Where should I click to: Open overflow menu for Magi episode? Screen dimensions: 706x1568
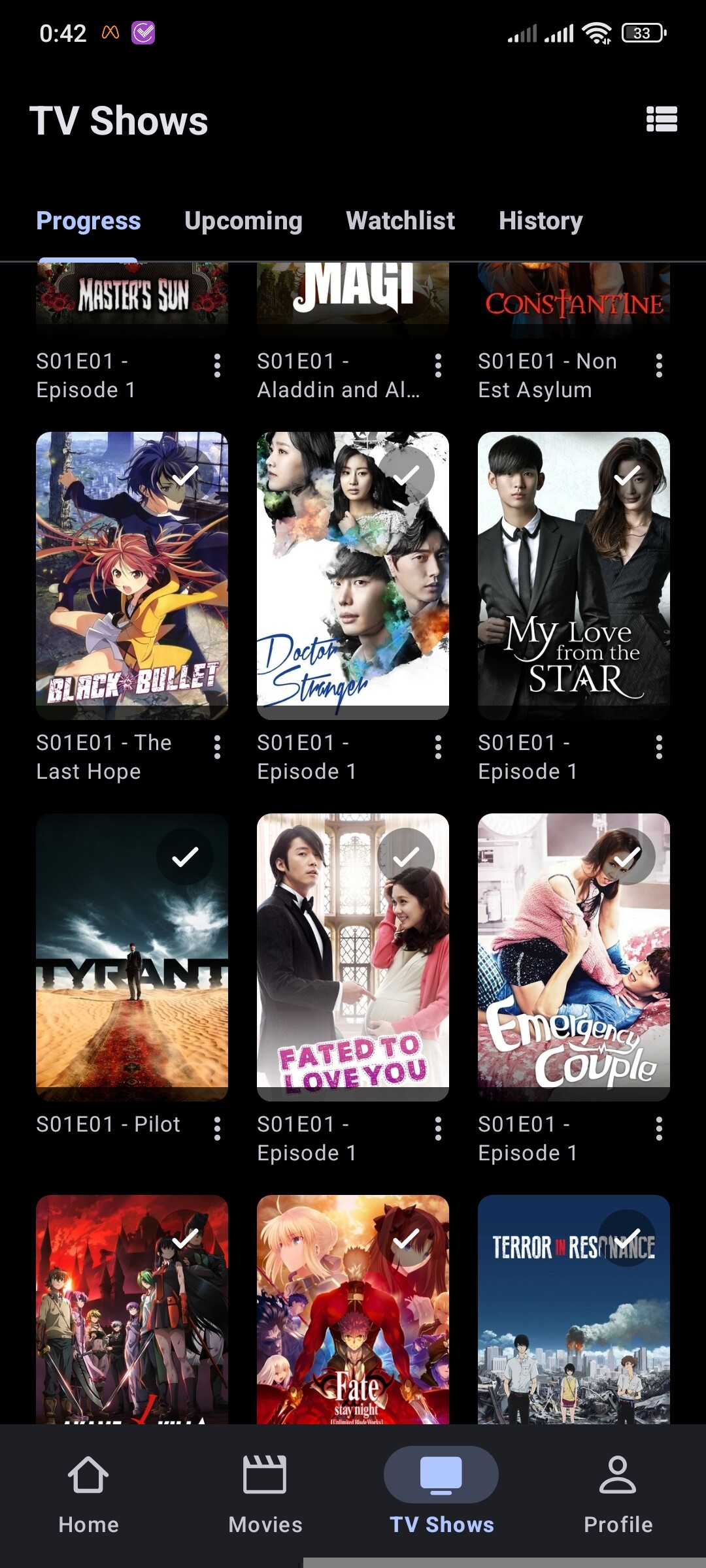438,366
